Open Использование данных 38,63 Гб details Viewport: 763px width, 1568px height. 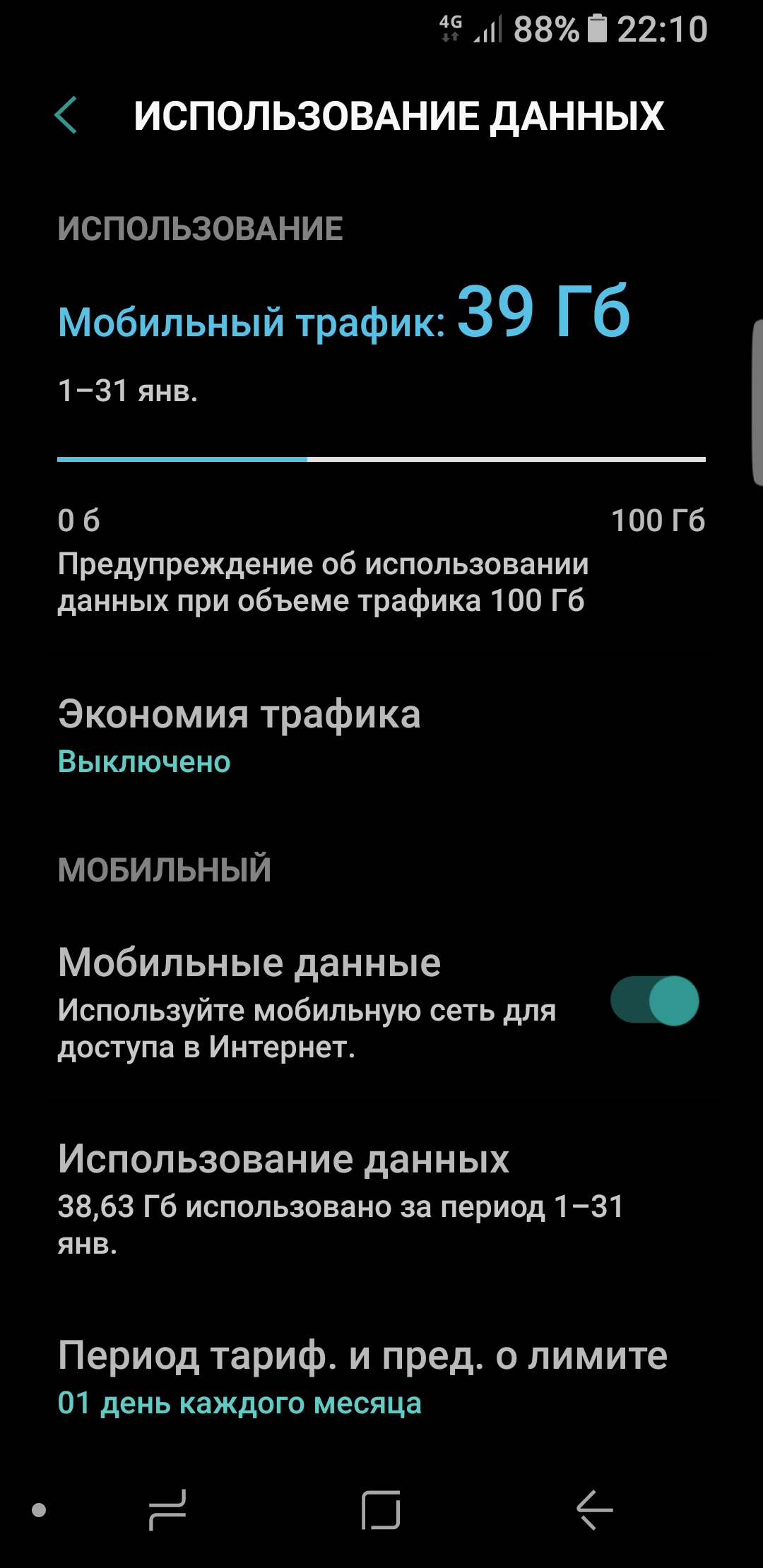[x=381, y=1198]
